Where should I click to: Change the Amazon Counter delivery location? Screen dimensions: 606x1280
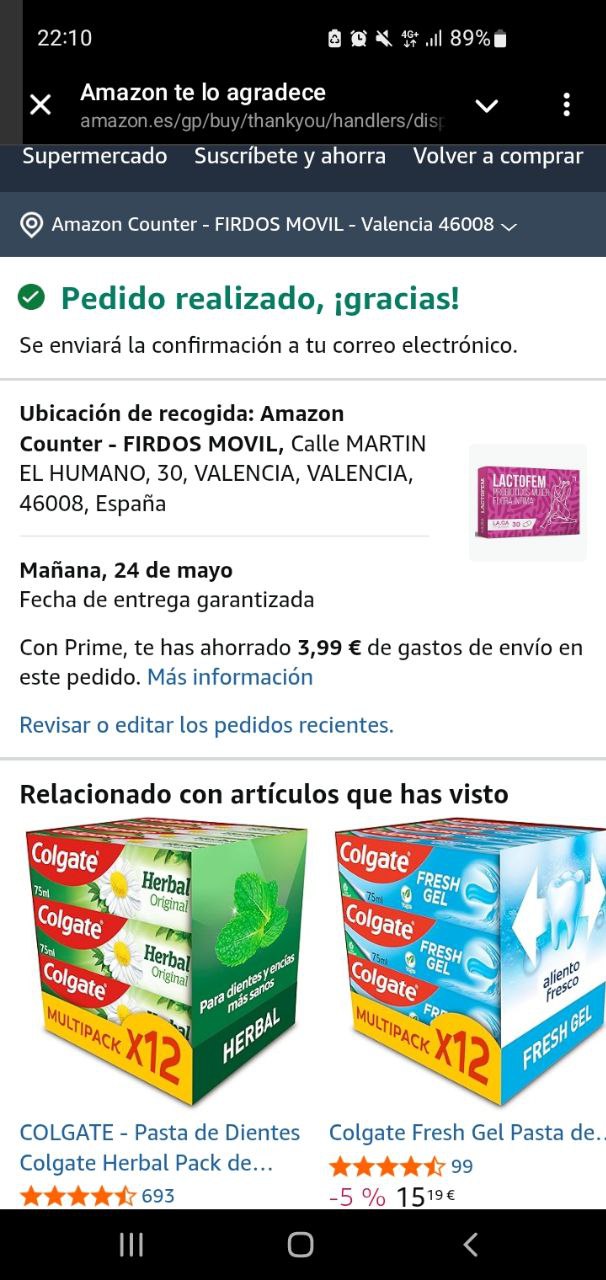(x=270, y=225)
